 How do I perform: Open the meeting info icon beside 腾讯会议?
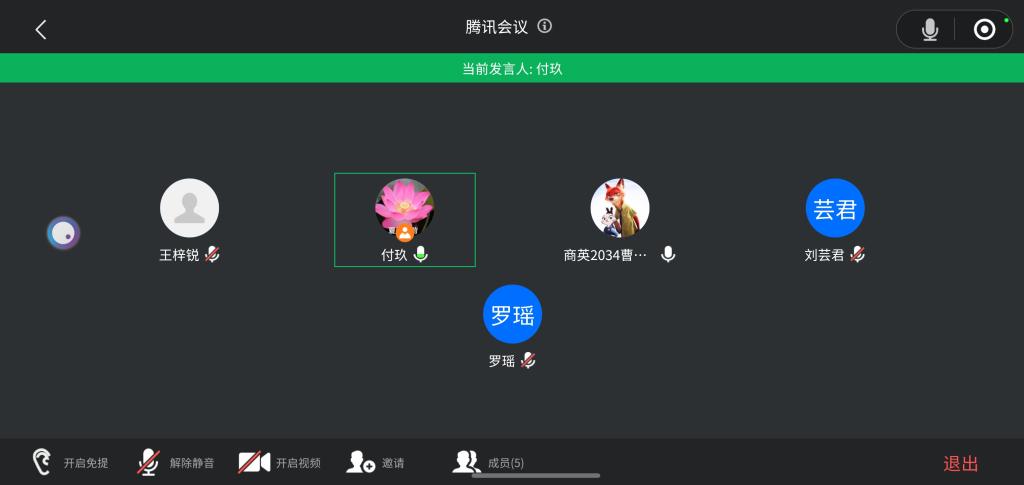coord(545,27)
